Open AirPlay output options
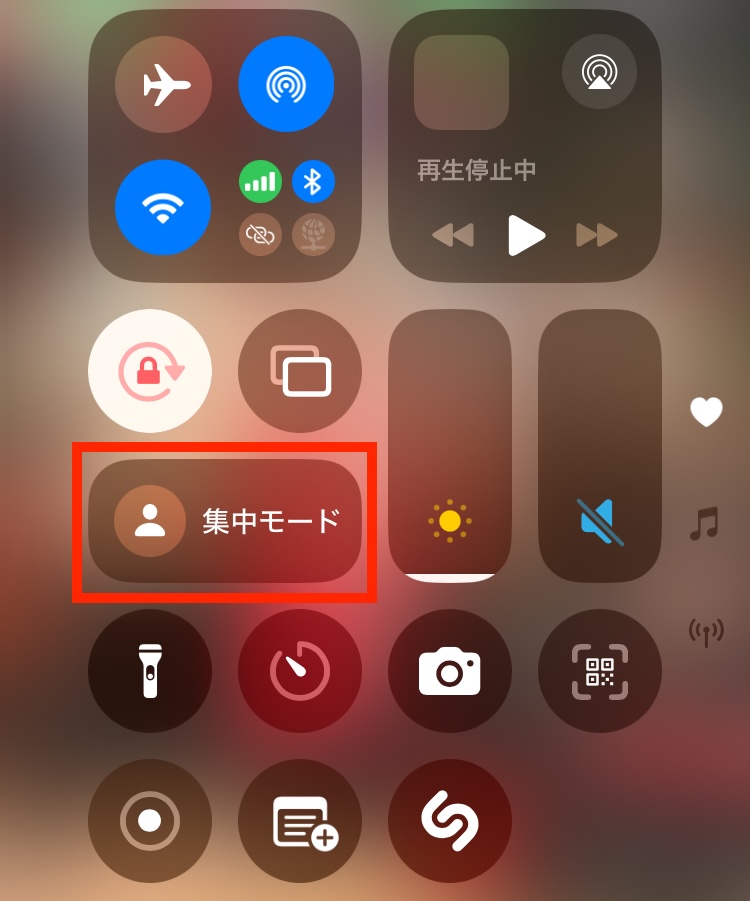 tap(599, 71)
